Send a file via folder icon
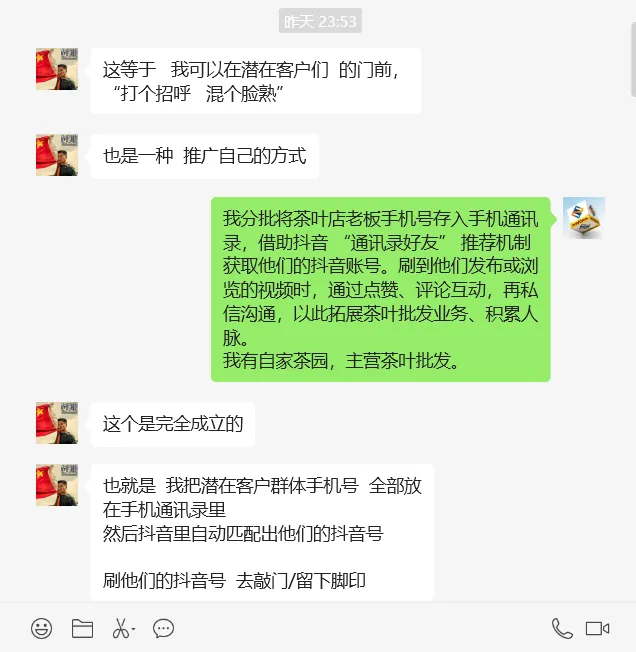 82,629
